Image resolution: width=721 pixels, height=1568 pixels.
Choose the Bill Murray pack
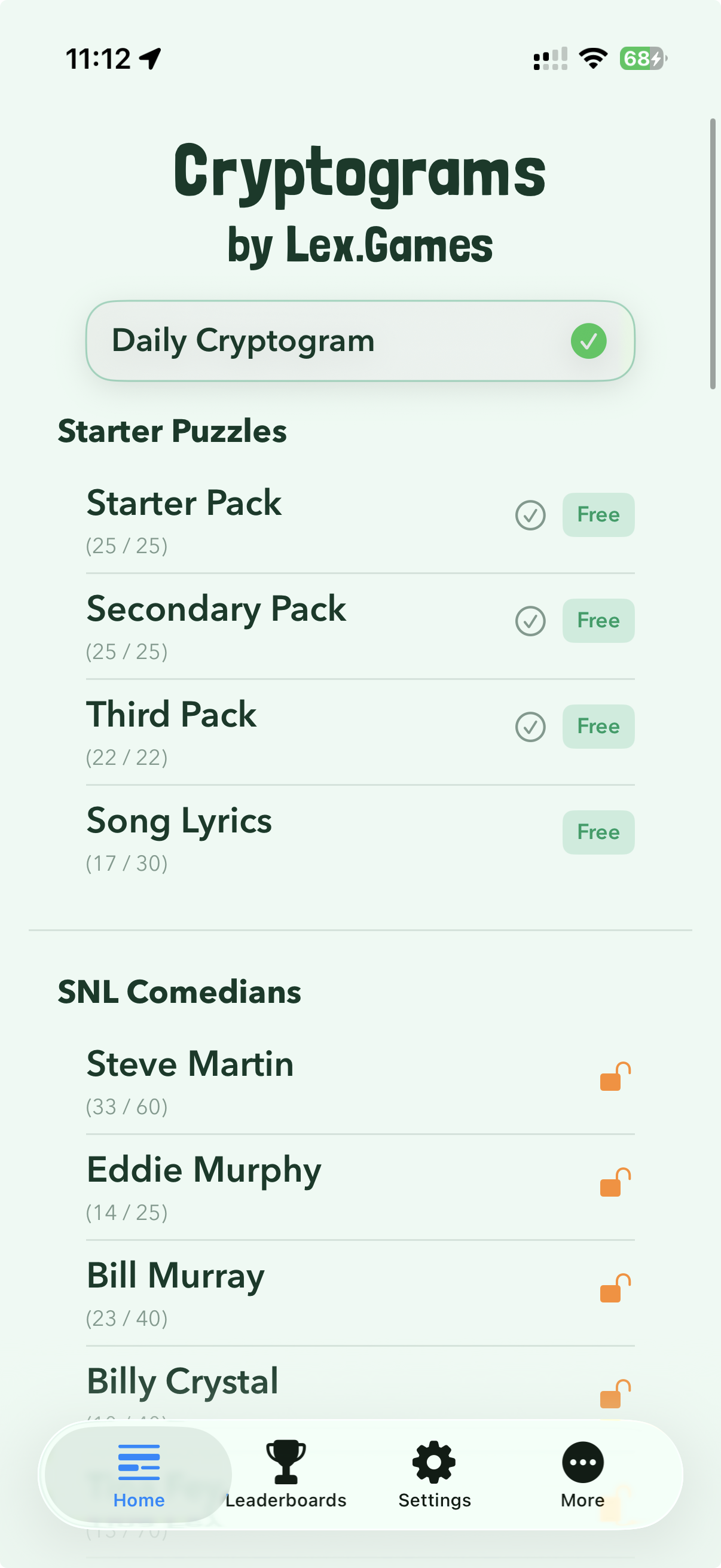pos(359,1293)
